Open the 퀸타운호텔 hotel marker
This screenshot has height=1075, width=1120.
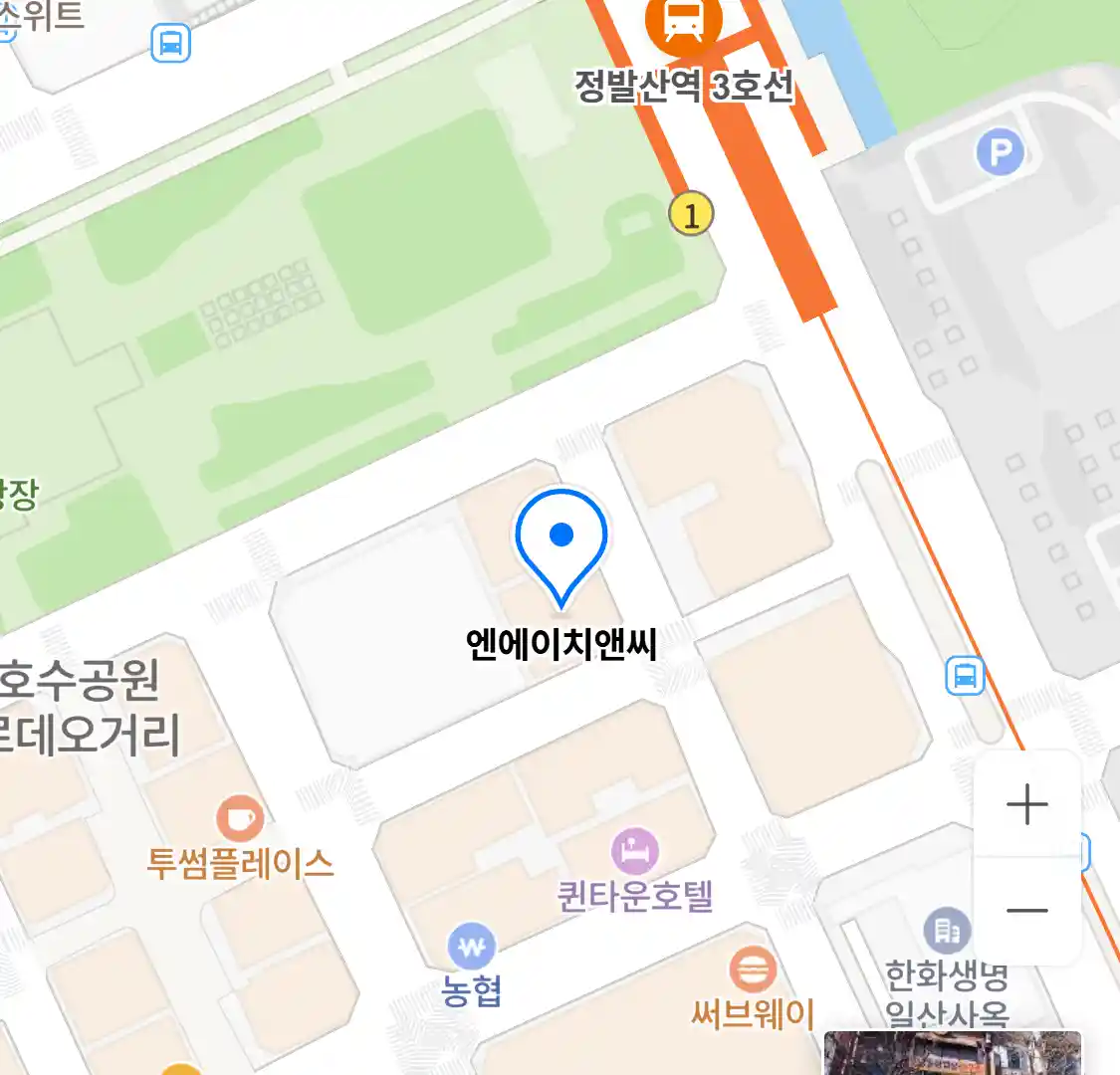[x=634, y=852]
